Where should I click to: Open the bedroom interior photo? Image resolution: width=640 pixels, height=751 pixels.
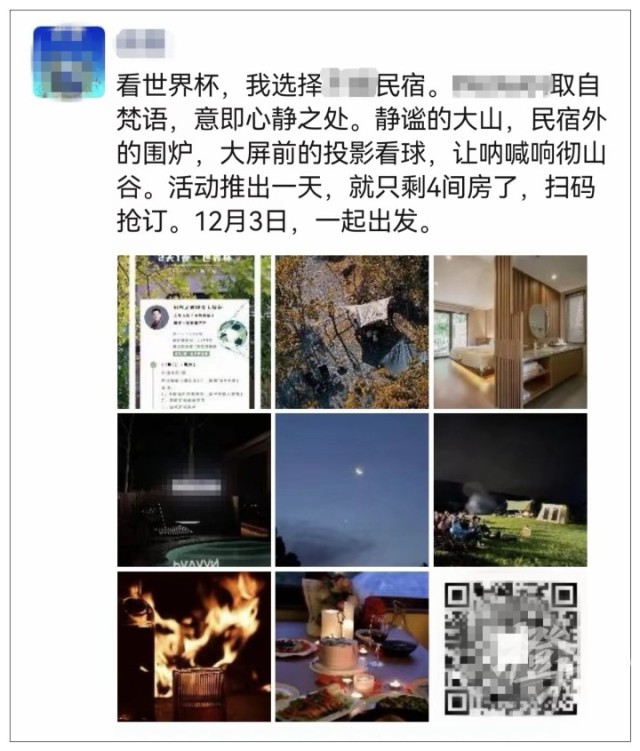point(510,331)
